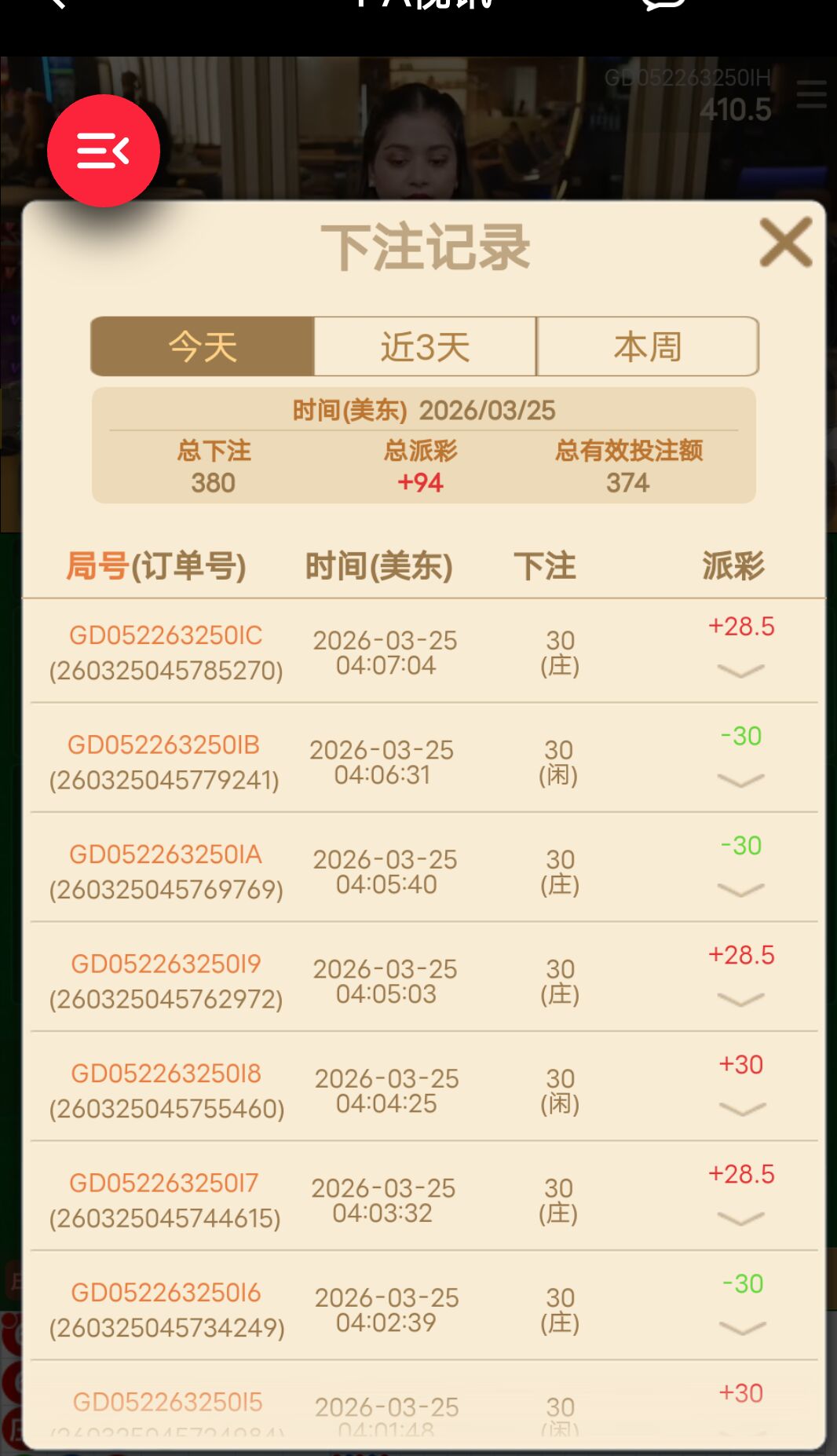Select order number 260325045779241
This screenshot has width=837, height=1456.
[x=166, y=780]
